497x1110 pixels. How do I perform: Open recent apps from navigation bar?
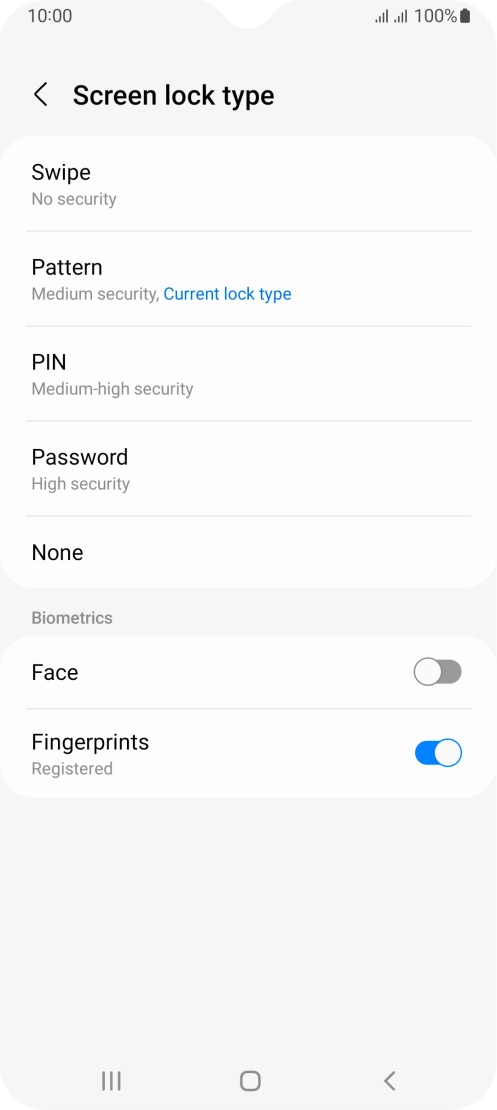point(111,1080)
